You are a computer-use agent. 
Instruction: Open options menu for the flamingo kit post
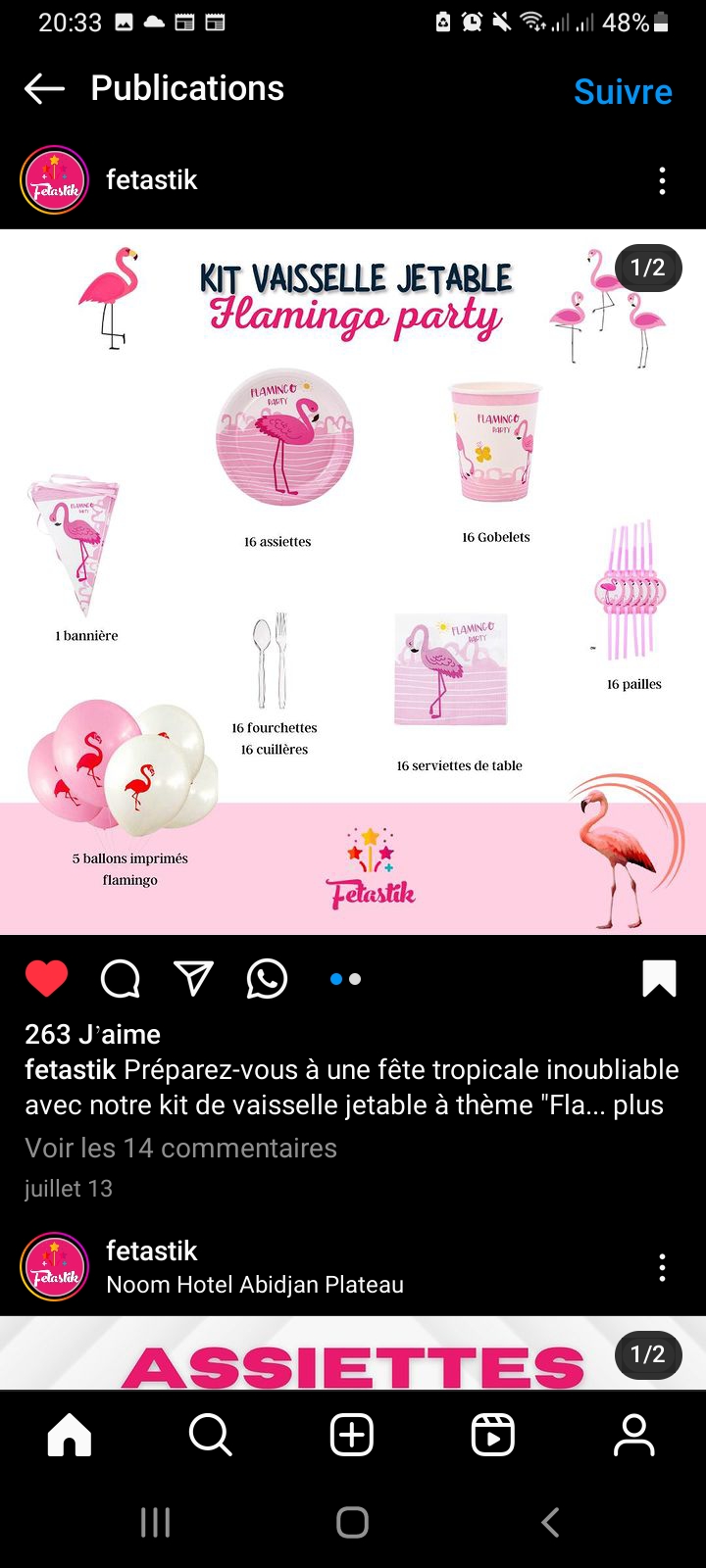(x=662, y=180)
